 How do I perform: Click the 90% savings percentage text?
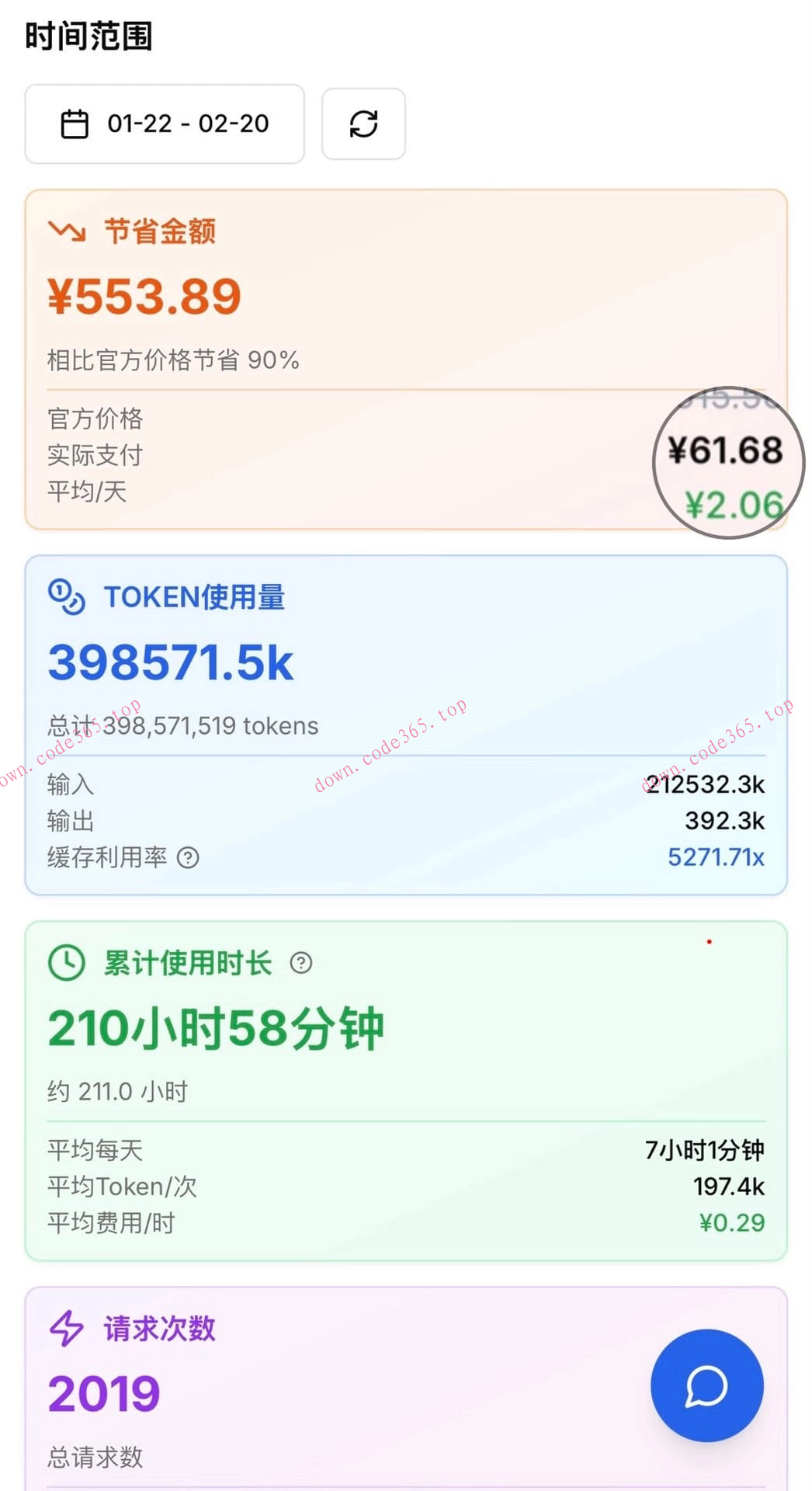coord(172,360)
